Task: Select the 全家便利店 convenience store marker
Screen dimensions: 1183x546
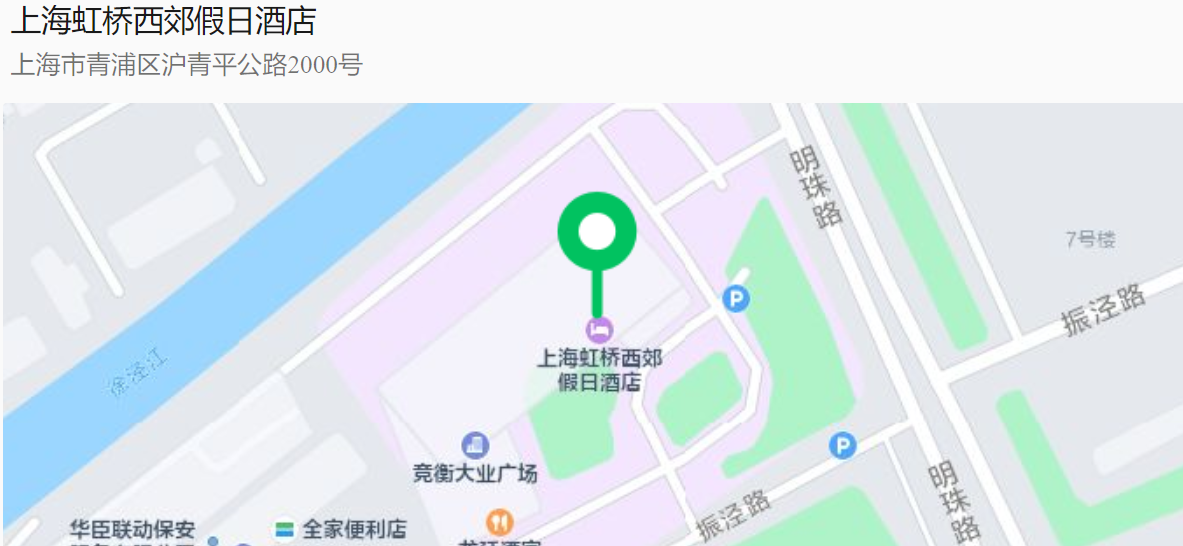Action: tap(286, 528)
